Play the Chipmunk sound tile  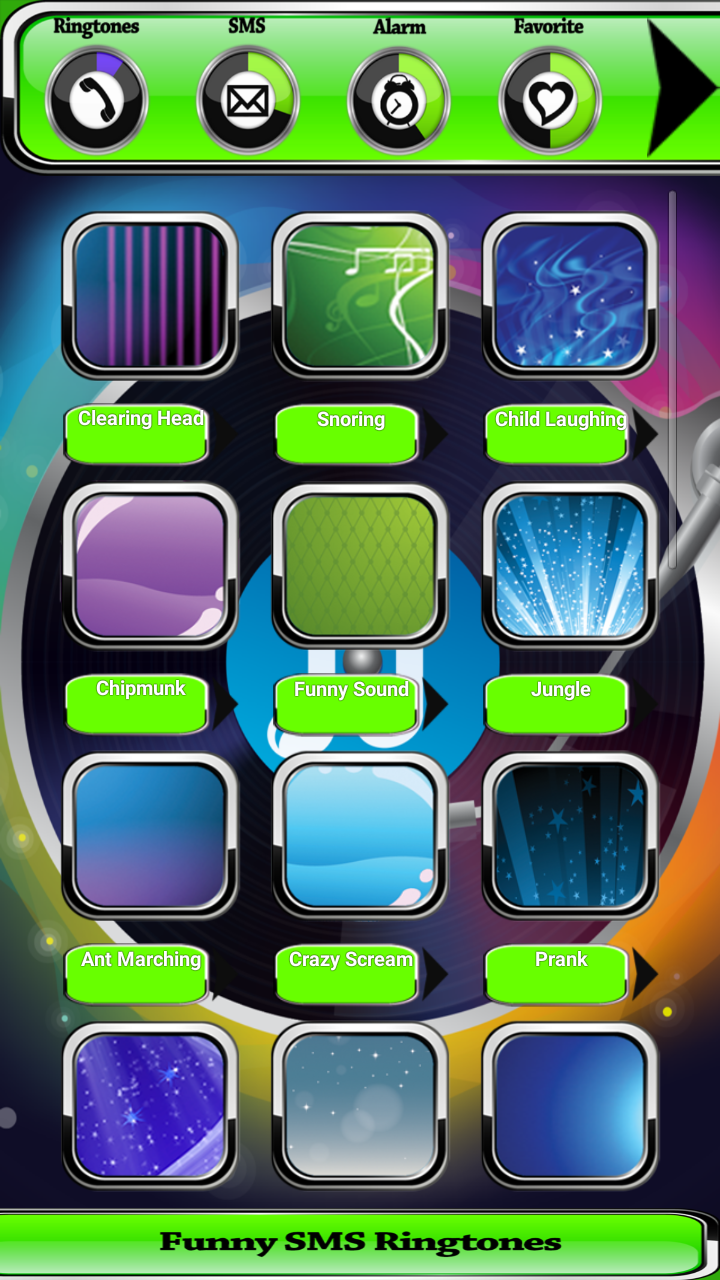[x=150, y=565]
